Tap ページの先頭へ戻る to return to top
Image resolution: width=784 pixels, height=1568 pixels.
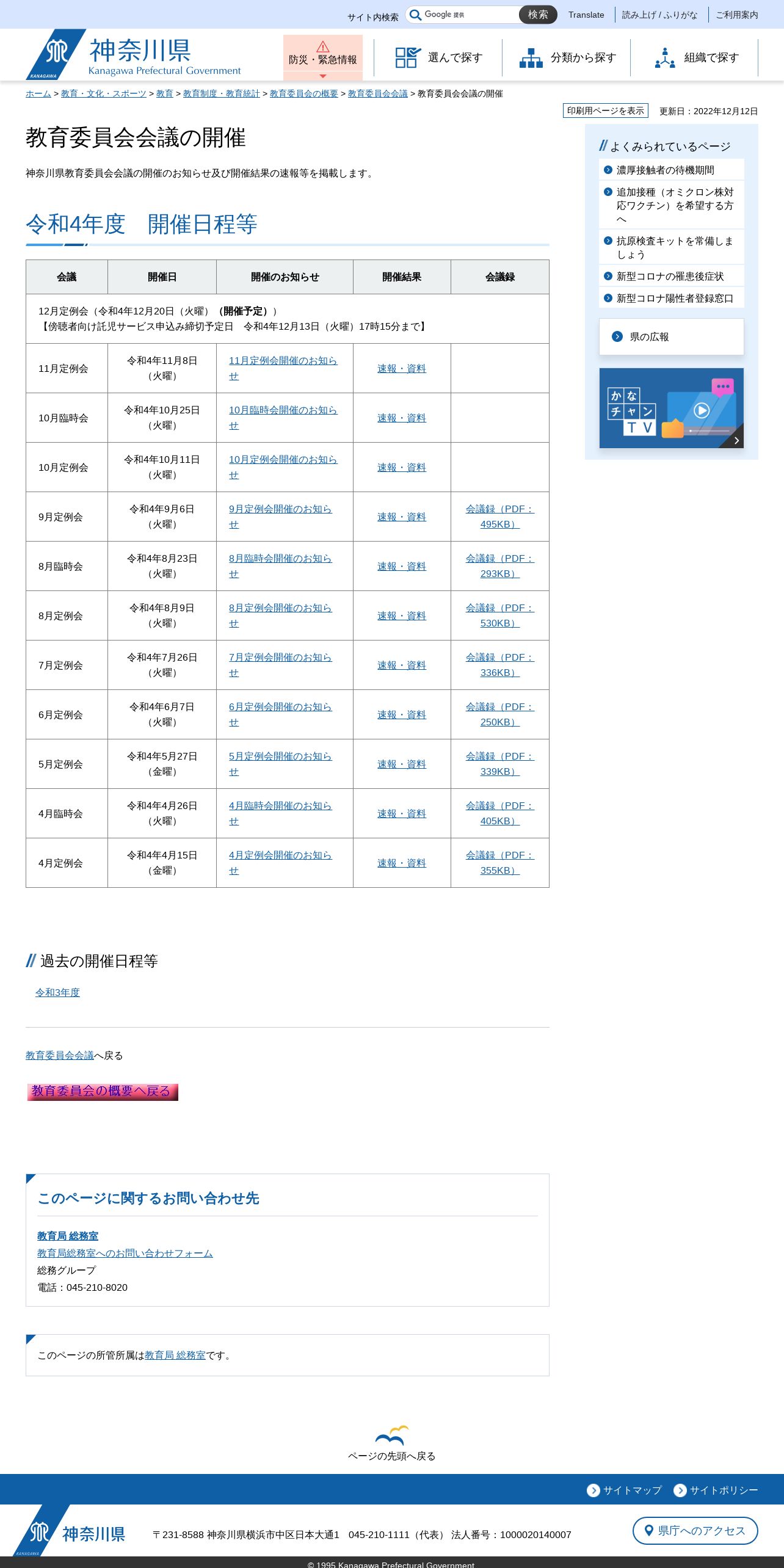click(392, 1443)
